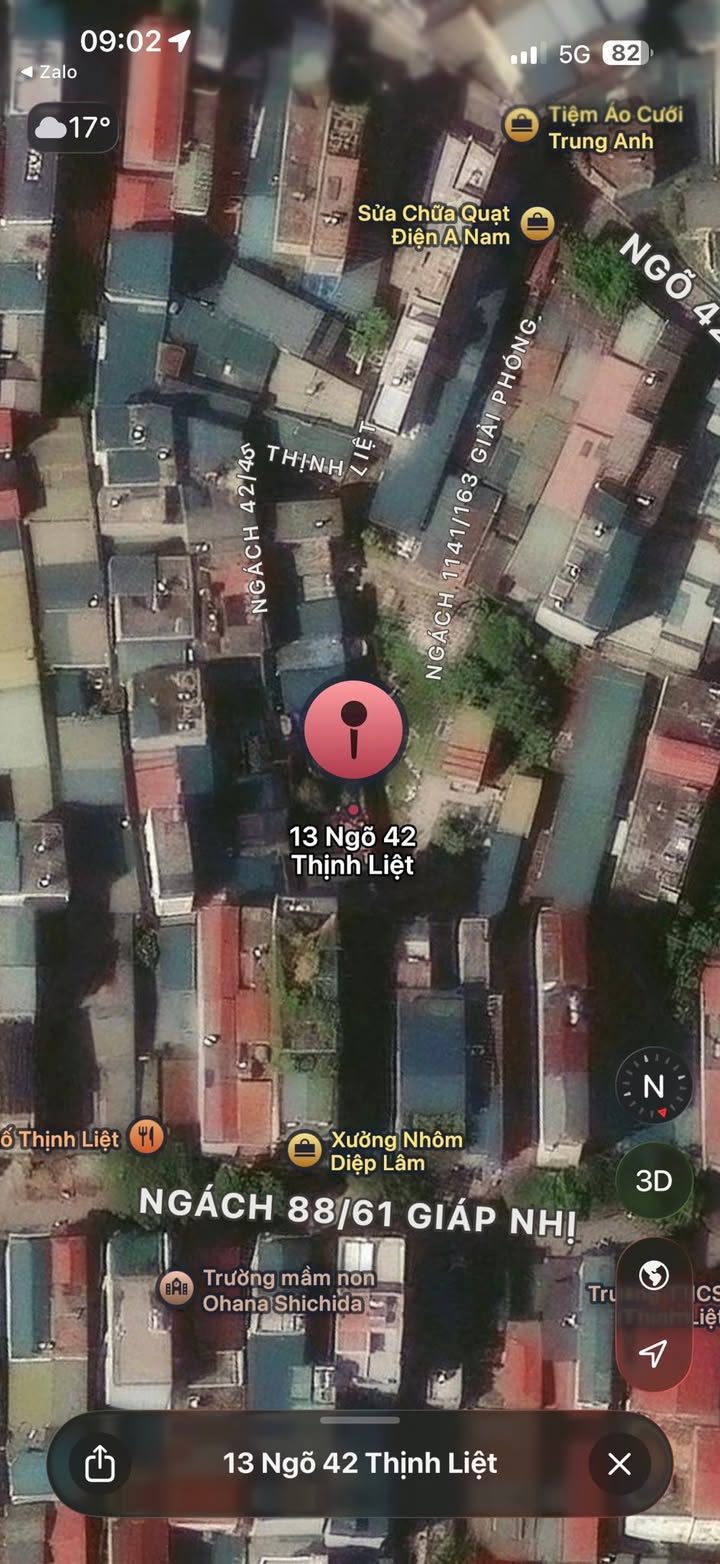Return to Zalo via the back link
This screenshot has height=1564, width=720.
49,72
